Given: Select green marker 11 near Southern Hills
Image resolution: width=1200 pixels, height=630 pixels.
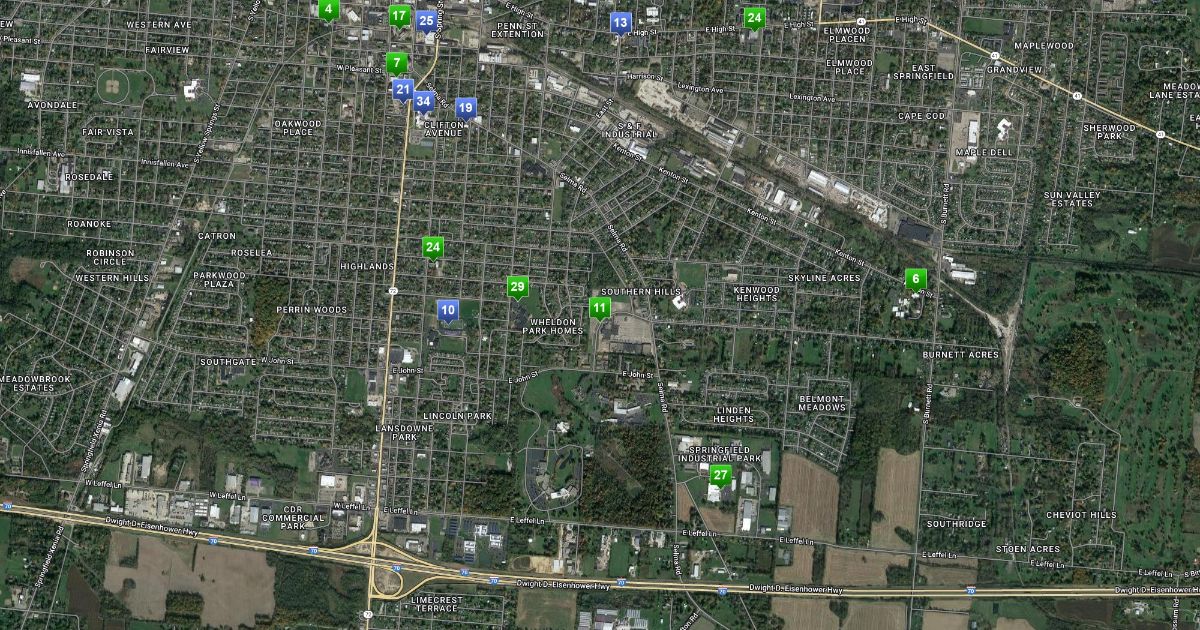Looking at the screenshot, I should click(599, 309).
